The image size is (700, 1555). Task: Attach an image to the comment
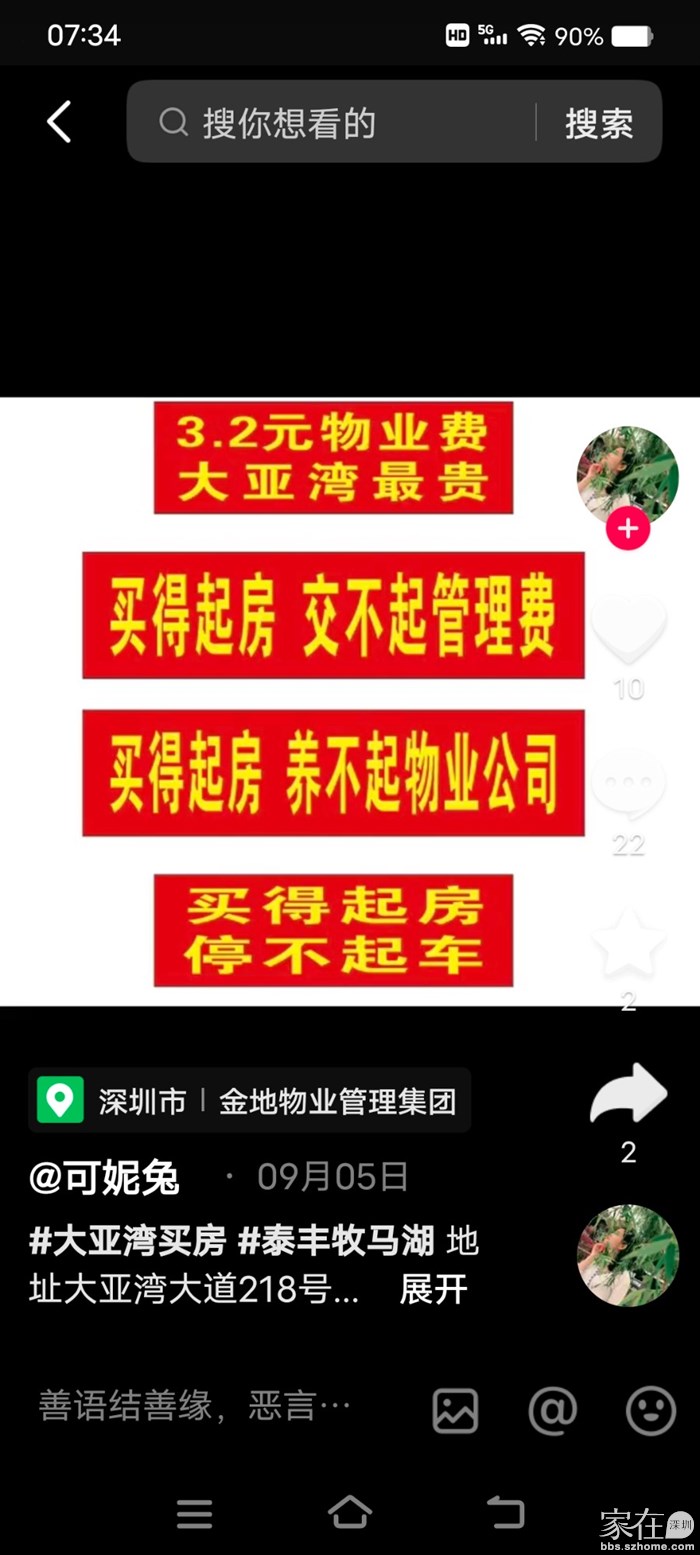(x=455, y=1410)
